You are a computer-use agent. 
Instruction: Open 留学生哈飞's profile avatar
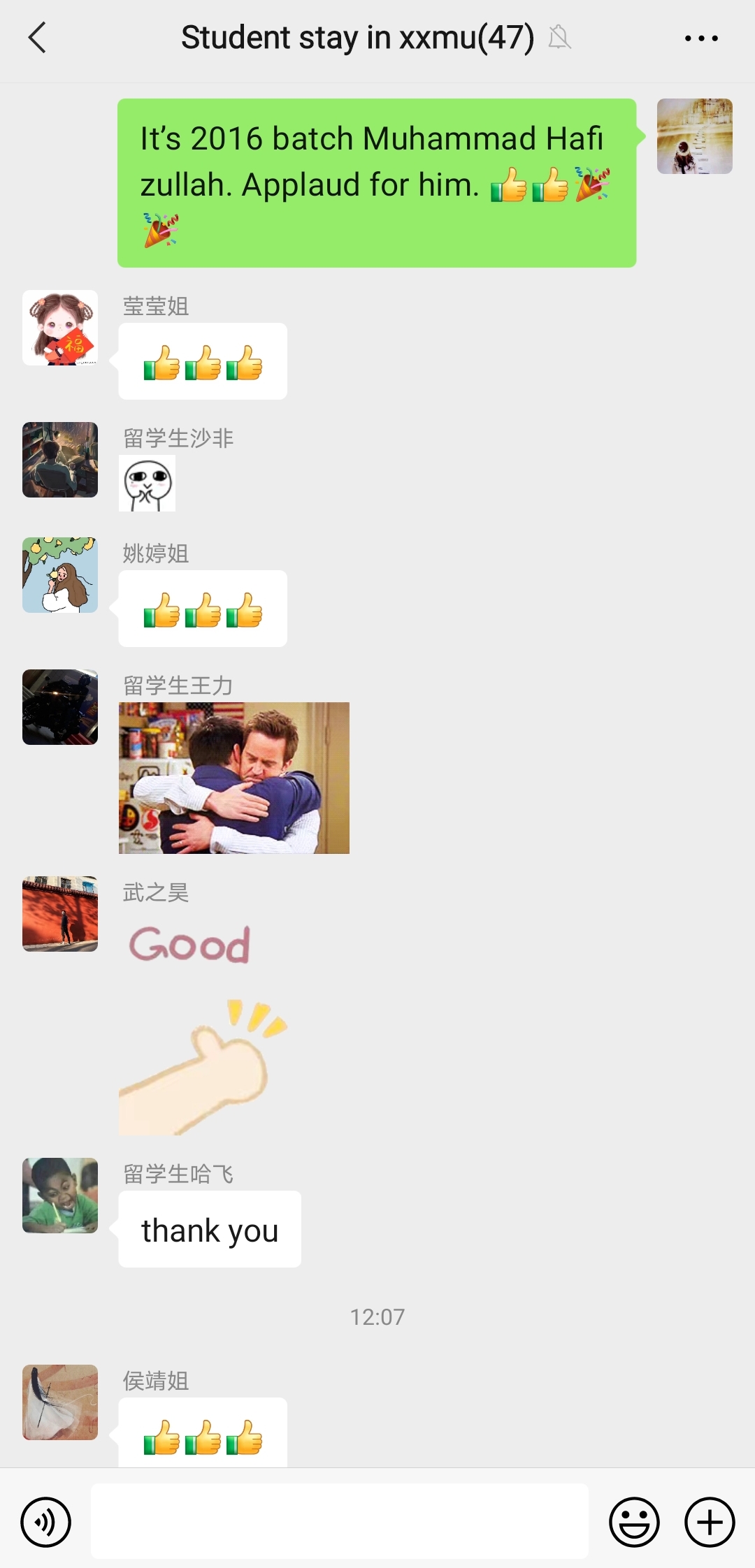[60, 1196]
